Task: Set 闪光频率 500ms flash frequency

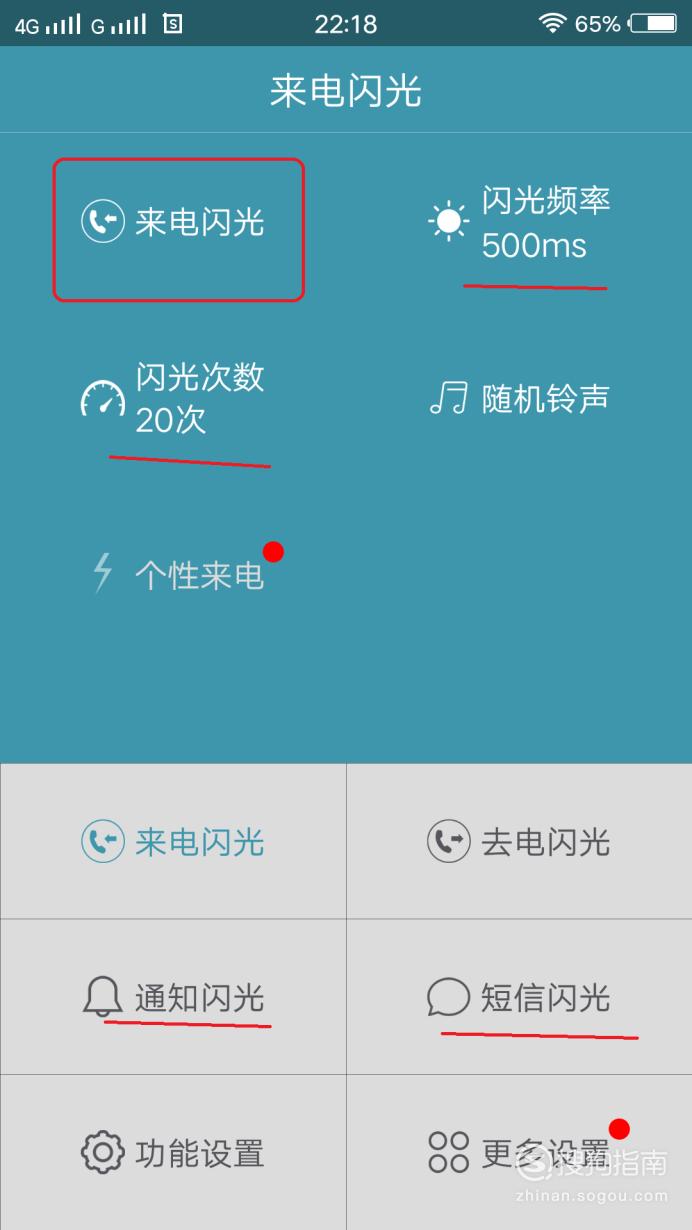Action: [x=519, y=222]
